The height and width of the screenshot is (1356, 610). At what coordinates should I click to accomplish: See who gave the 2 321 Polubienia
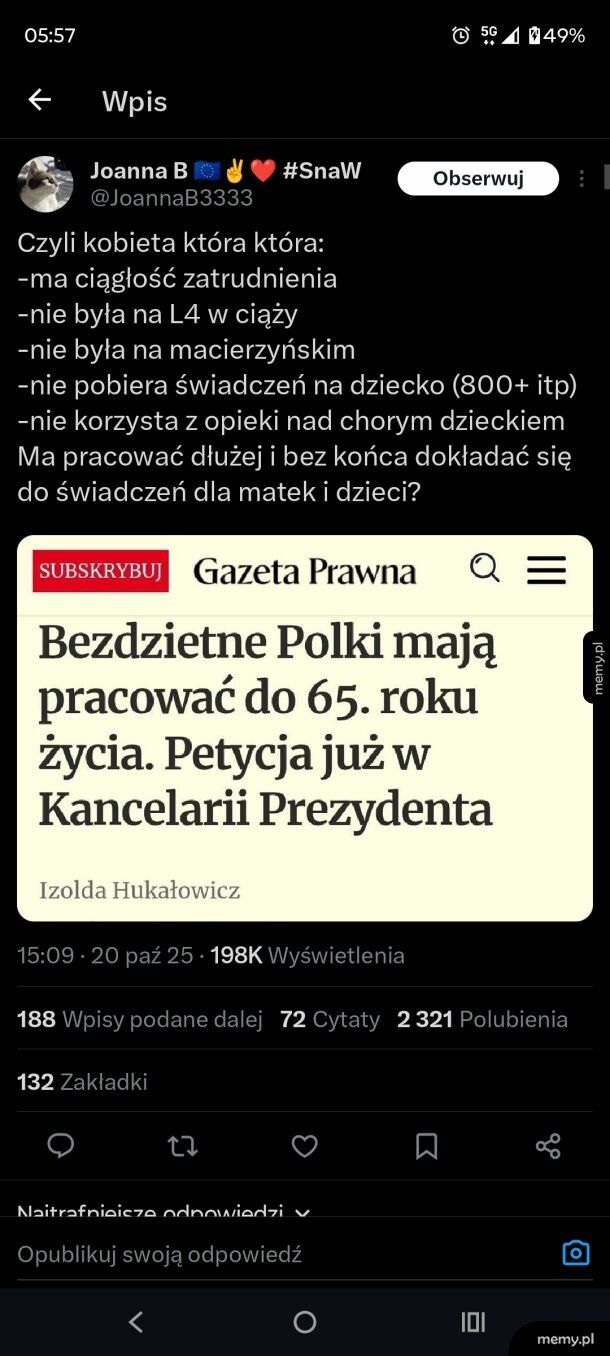point(482,1019)
